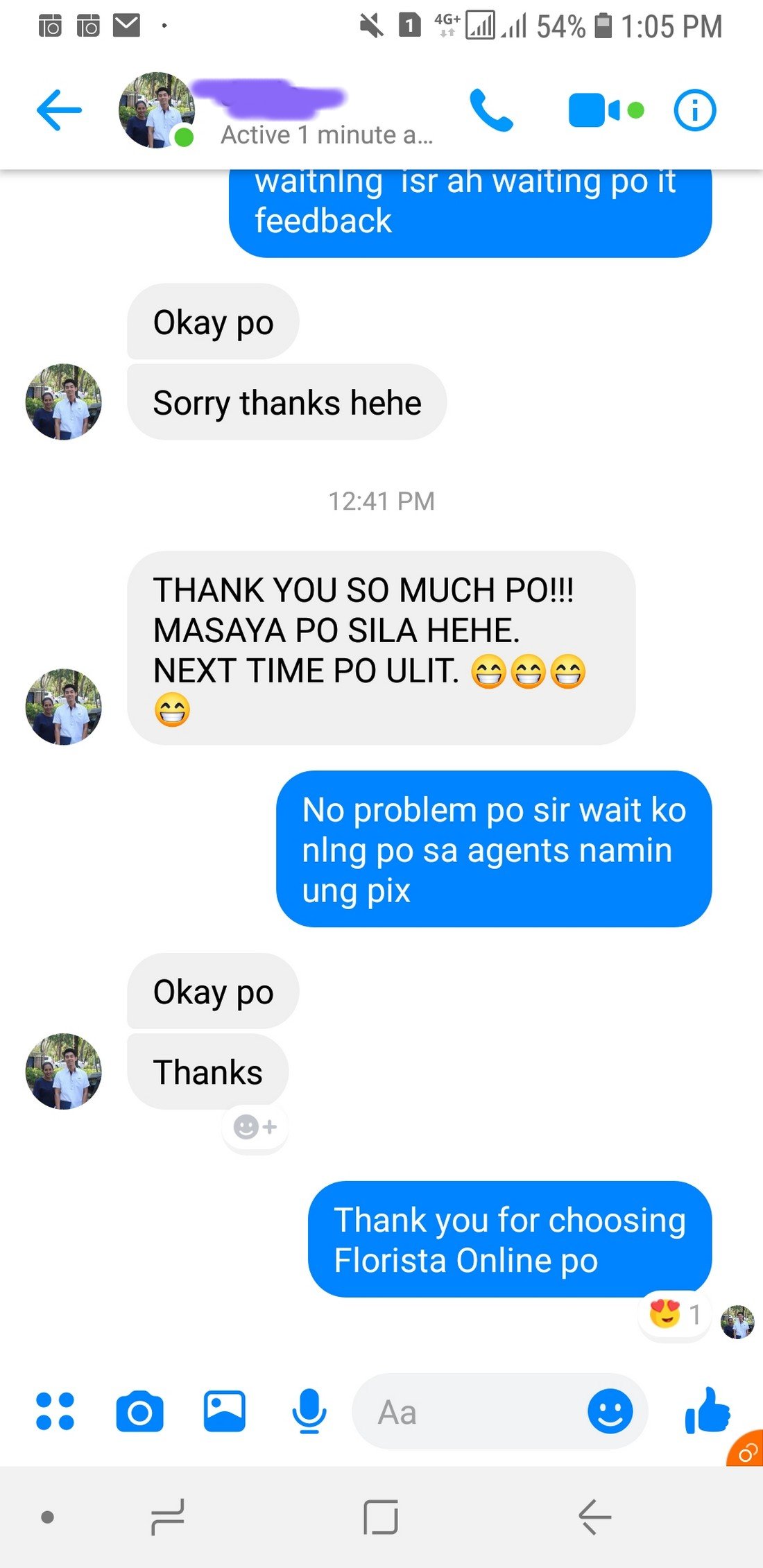View the heart-eyes reaction on Florista message
This screenshot has width=763, height=1568.
point(674,1313)
